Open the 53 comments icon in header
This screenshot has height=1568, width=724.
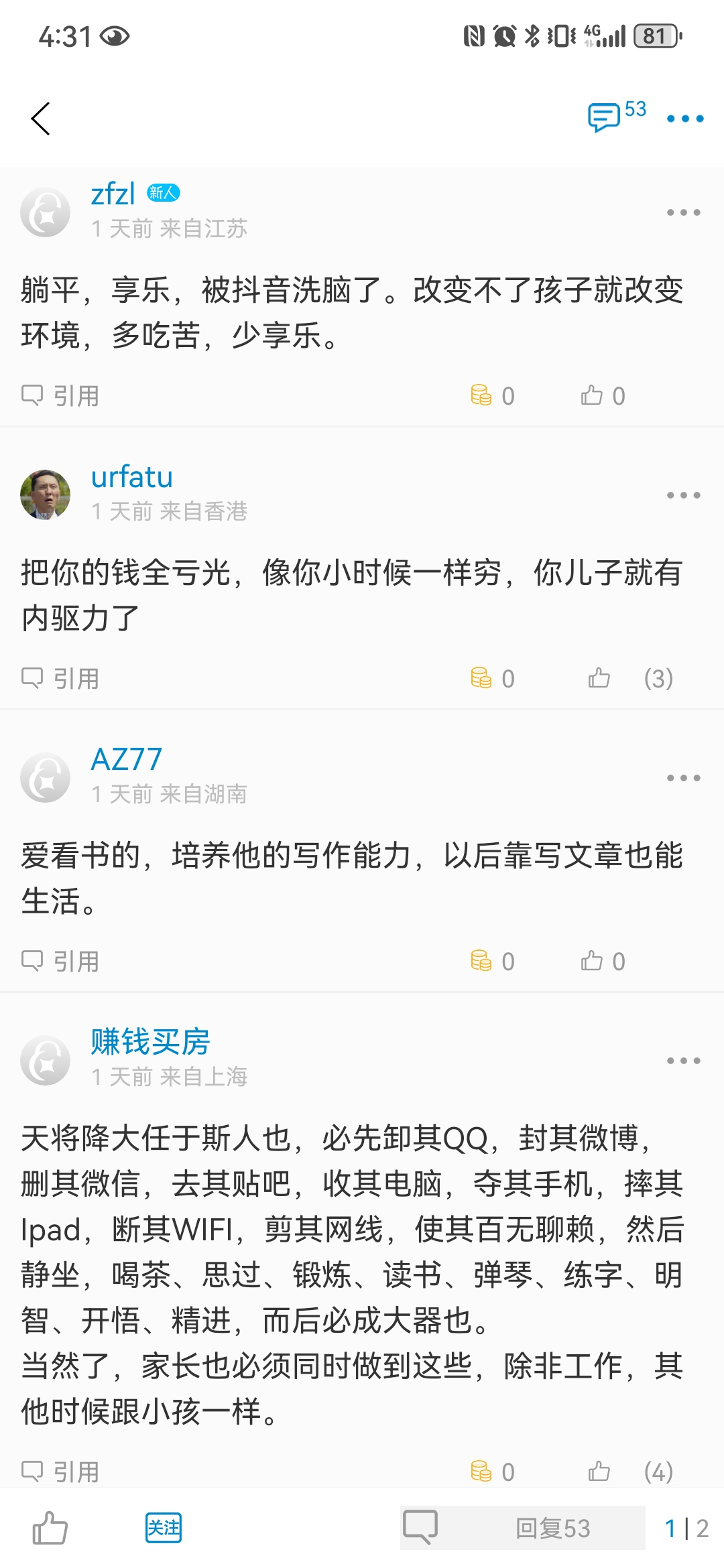615,117
